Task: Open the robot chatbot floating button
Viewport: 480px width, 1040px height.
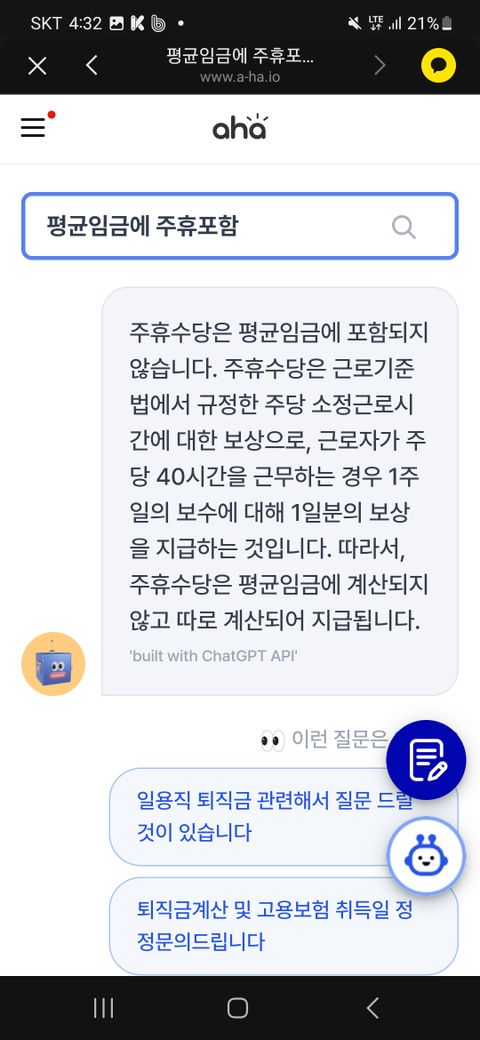Action: pyautogui.click(x=426, y=857)
